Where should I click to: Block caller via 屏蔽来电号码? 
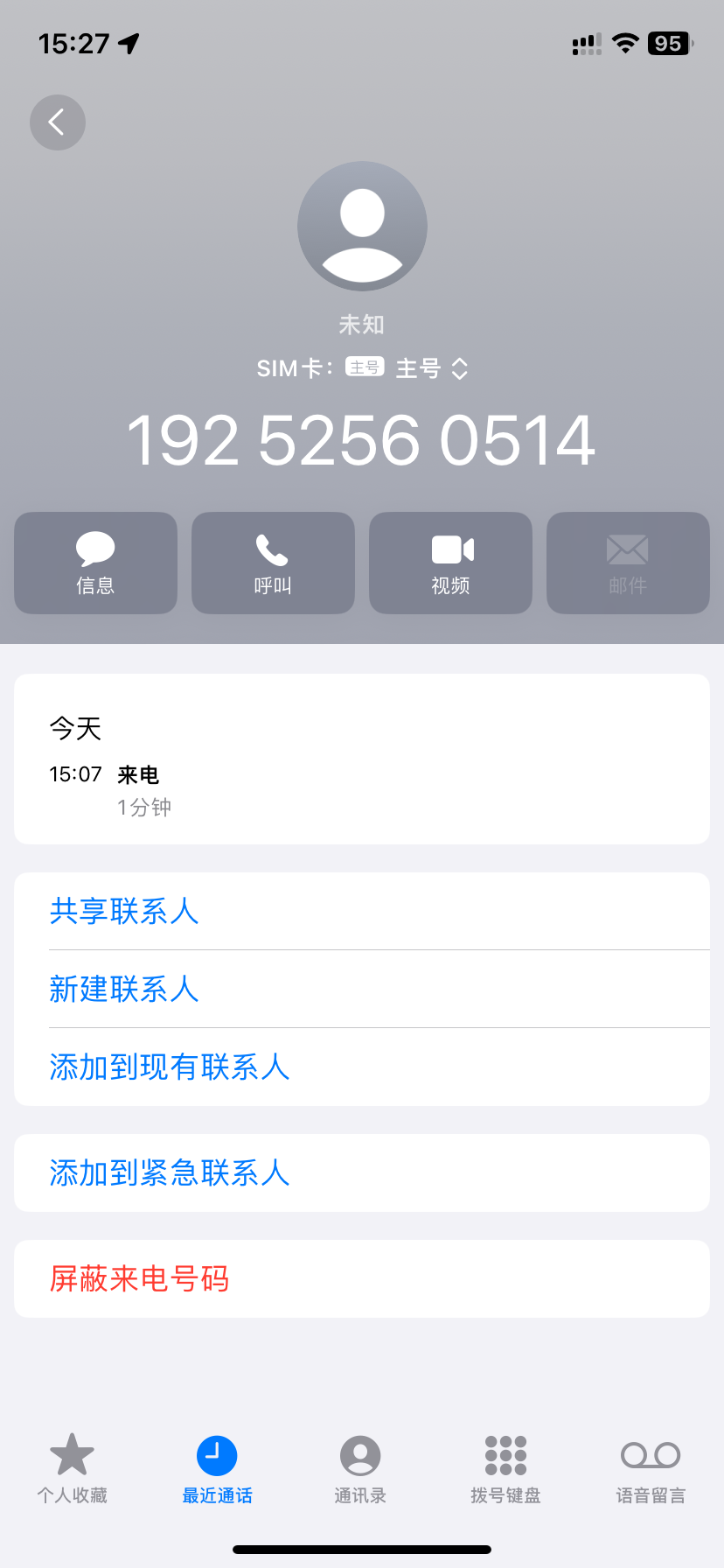point(362,1278)
